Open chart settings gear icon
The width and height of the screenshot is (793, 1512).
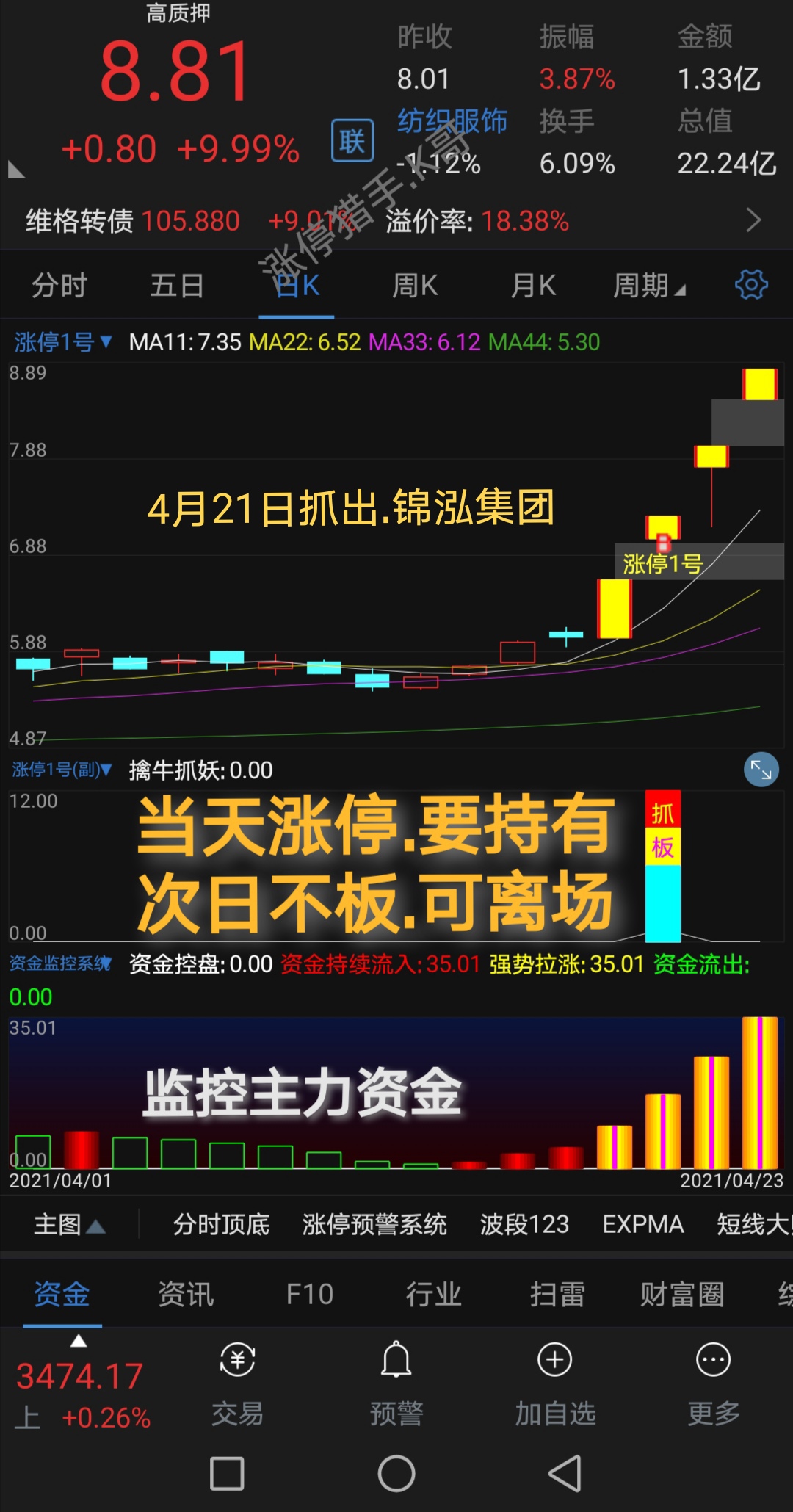pos(751,284)
